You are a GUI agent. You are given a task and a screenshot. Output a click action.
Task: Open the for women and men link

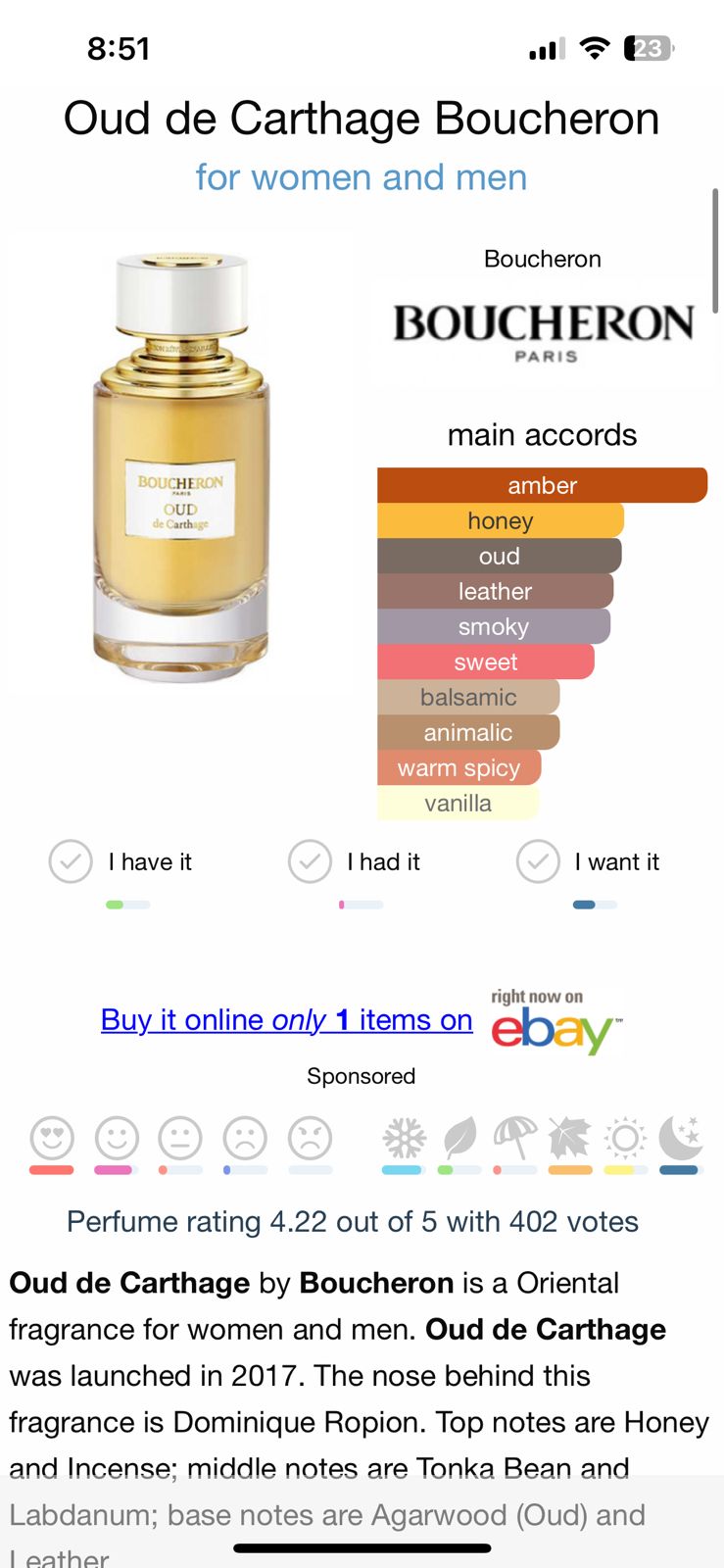[362, 177]
